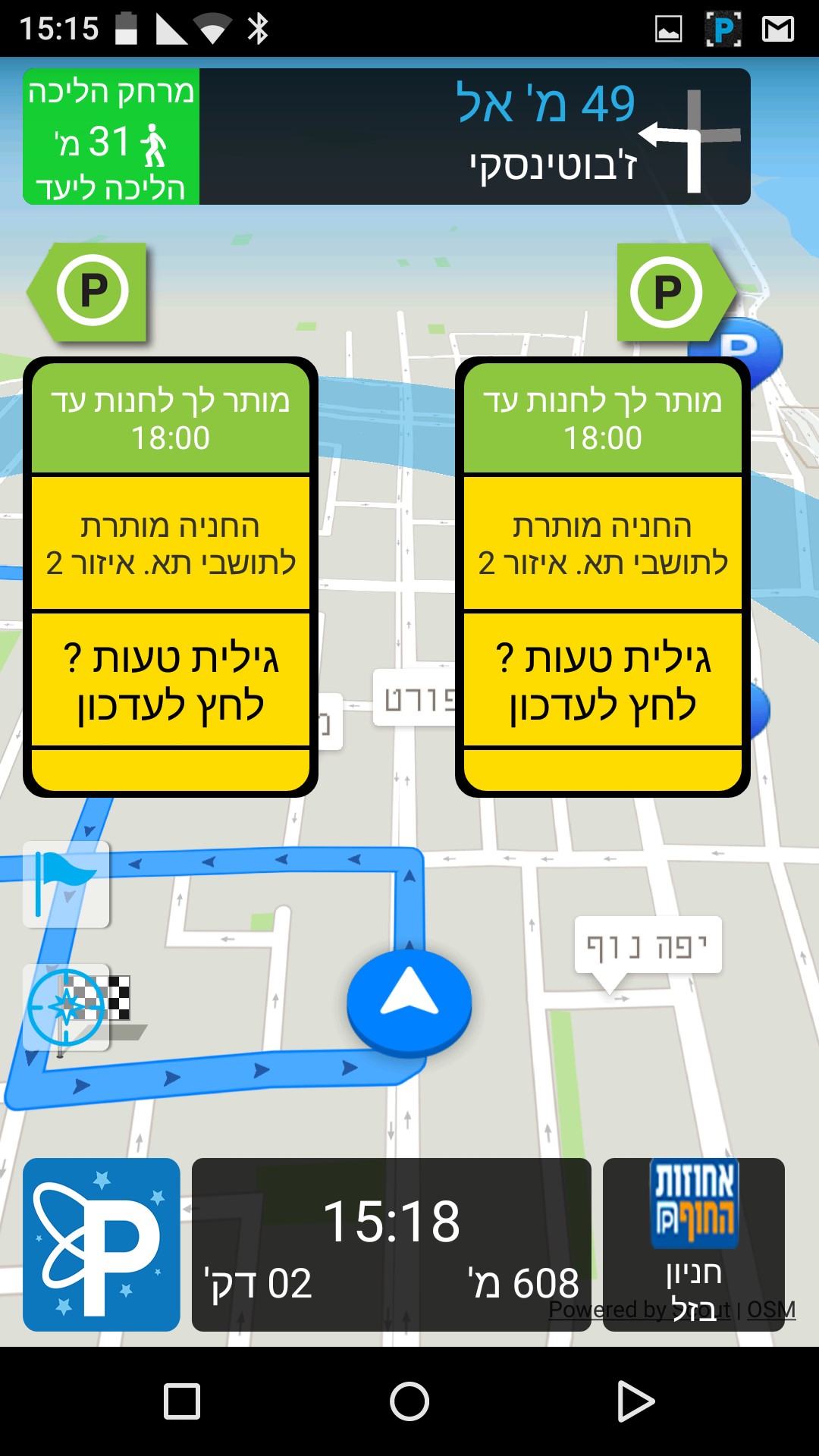The image size is (819, 1456).
Task: Tap the left-pointing green parking arrow
Action: pyautogui.click(x=89, y=291)
